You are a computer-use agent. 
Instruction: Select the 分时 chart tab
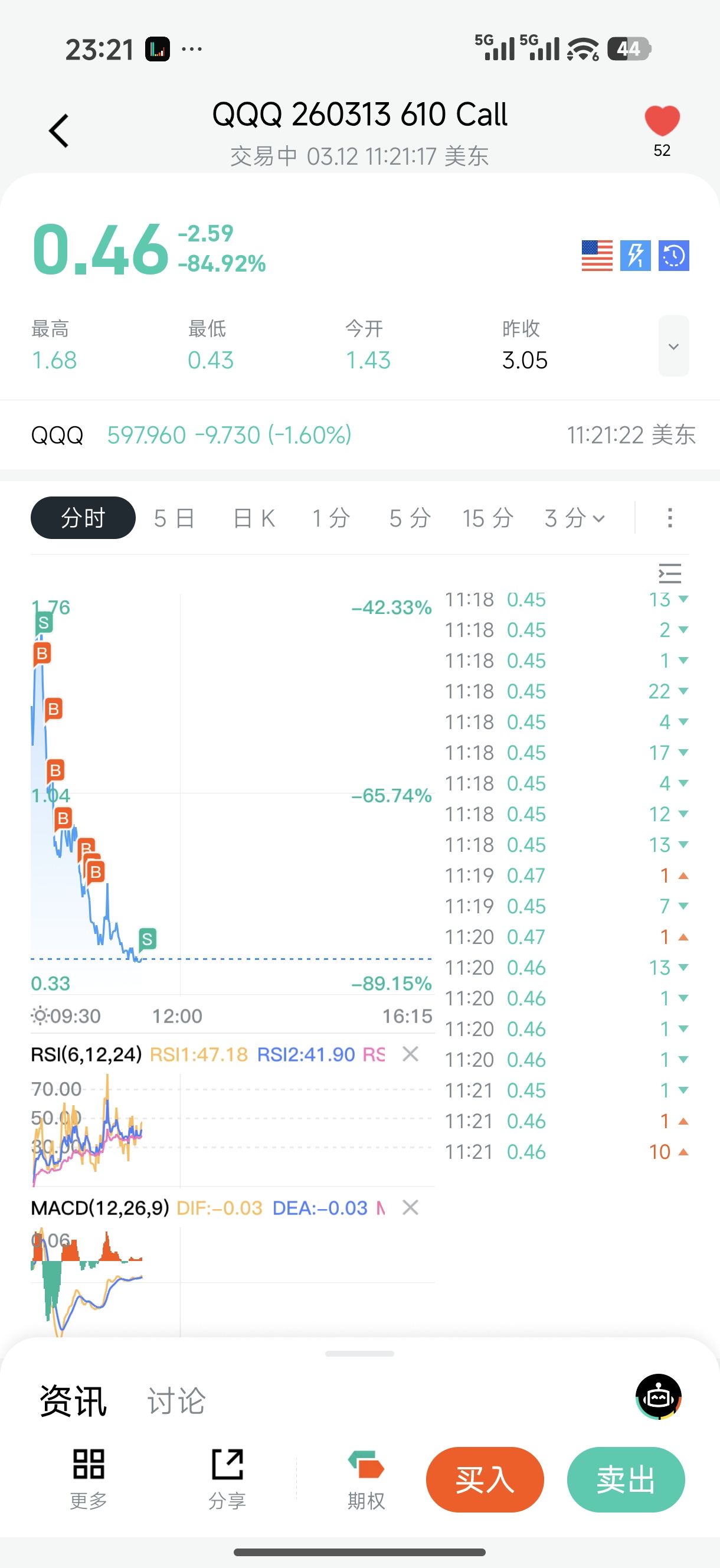coord(83,518)
